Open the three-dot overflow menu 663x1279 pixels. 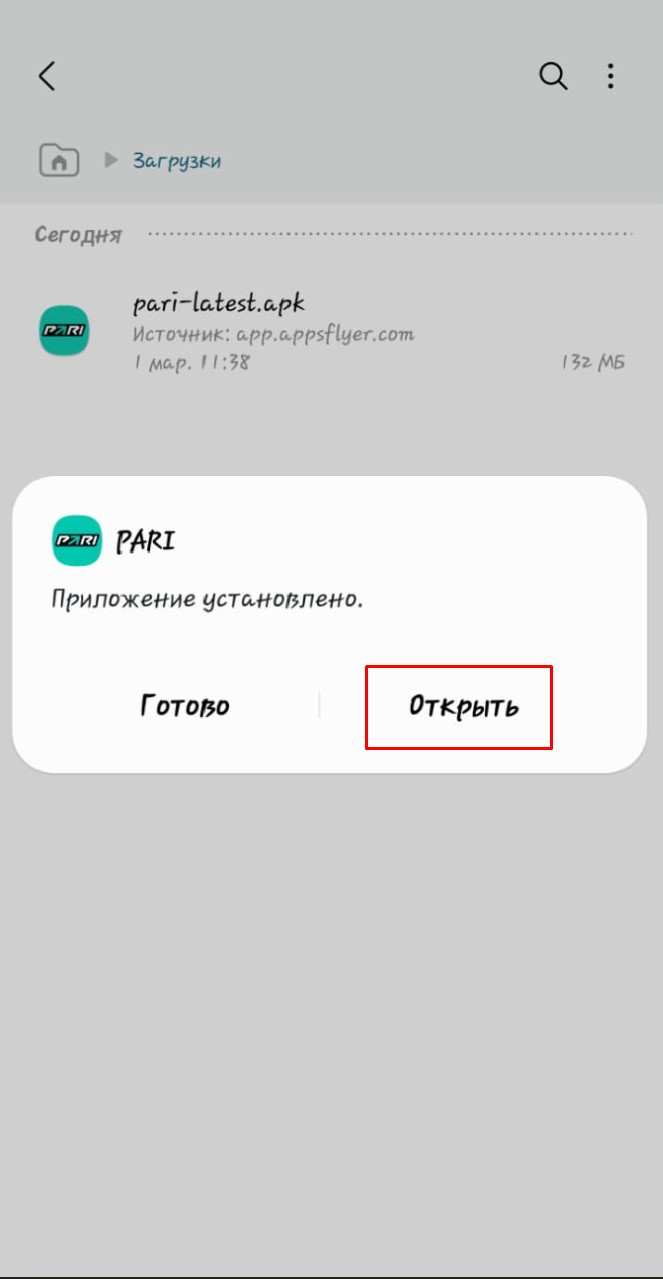click(x=610, y=76)
